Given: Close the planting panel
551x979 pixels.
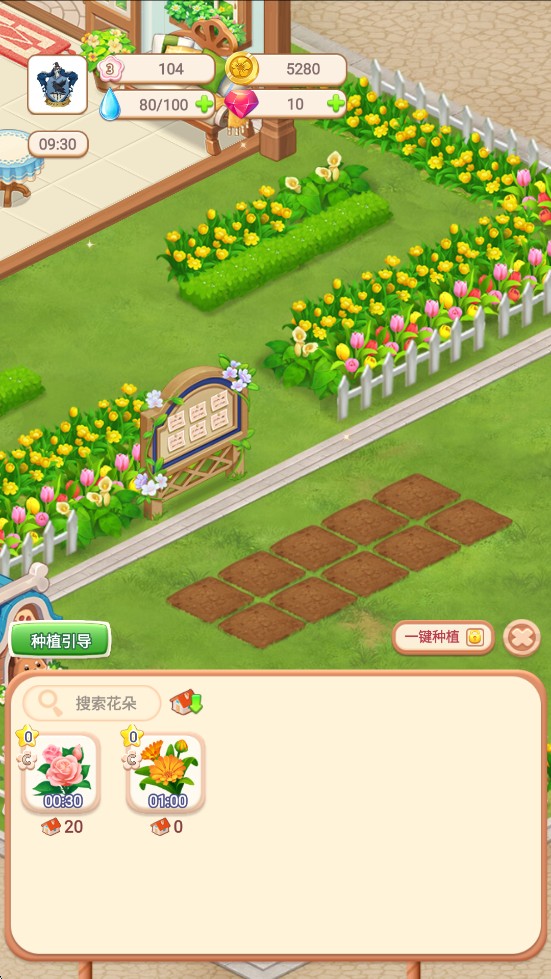Looking at the screenshot, I should click(x=522, y=638).
